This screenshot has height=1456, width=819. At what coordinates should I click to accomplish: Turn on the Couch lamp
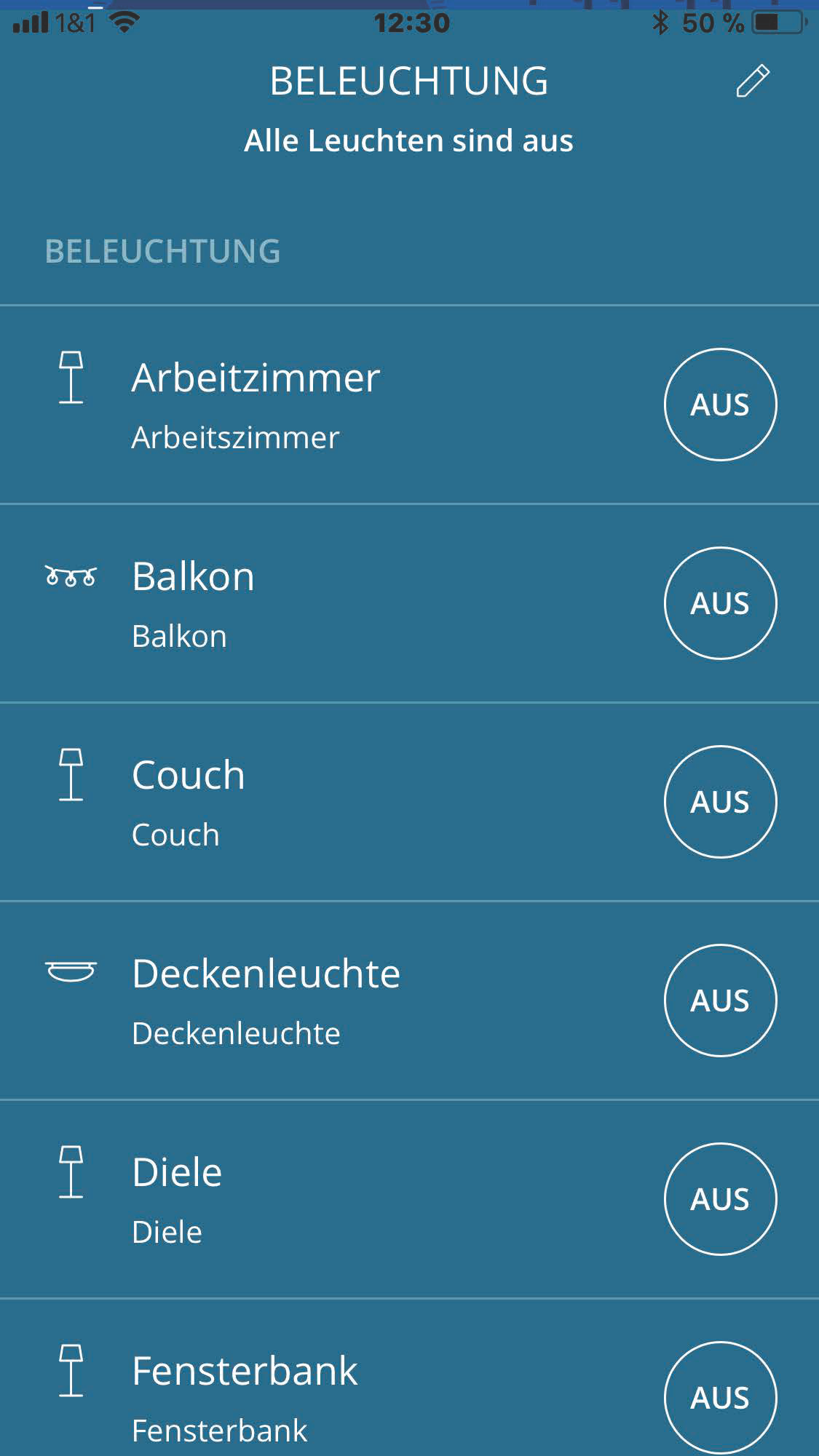tap(720, 802)
